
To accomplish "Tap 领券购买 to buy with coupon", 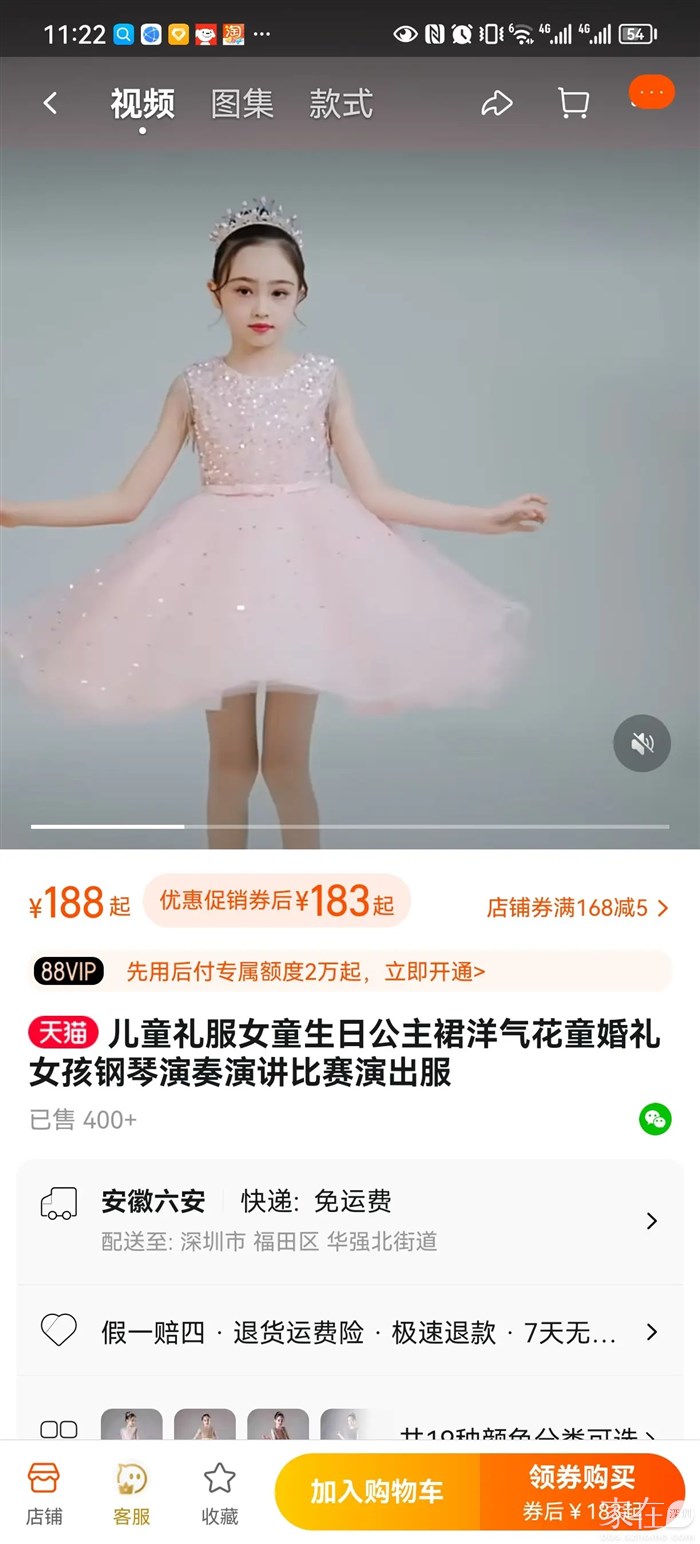I will 582,1492.
